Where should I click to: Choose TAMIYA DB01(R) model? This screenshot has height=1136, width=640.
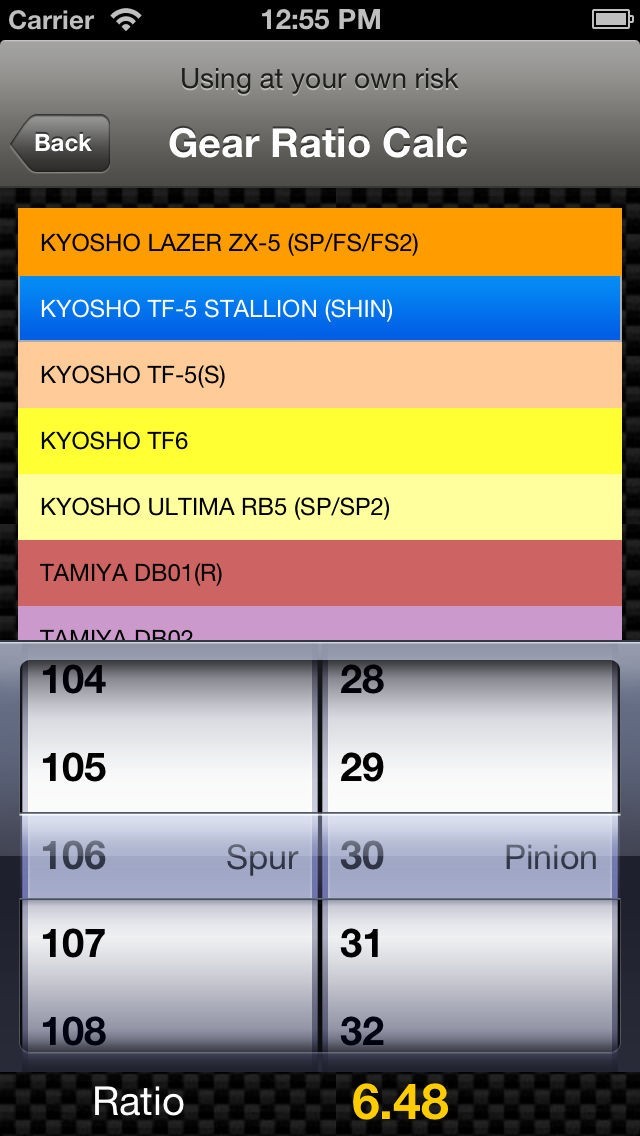tap(320, 573)
